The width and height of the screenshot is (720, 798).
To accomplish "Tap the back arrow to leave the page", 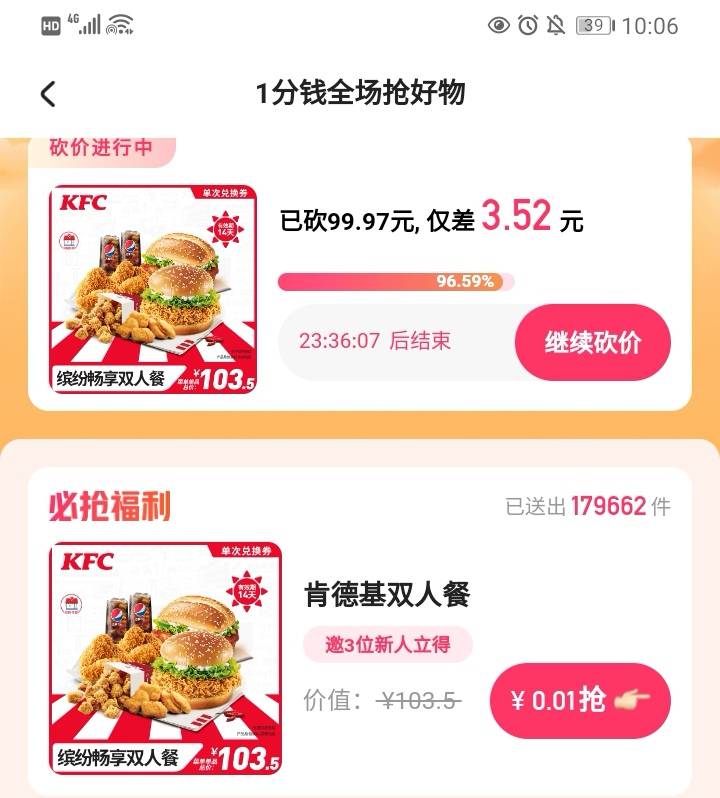I will coord(45,91).
